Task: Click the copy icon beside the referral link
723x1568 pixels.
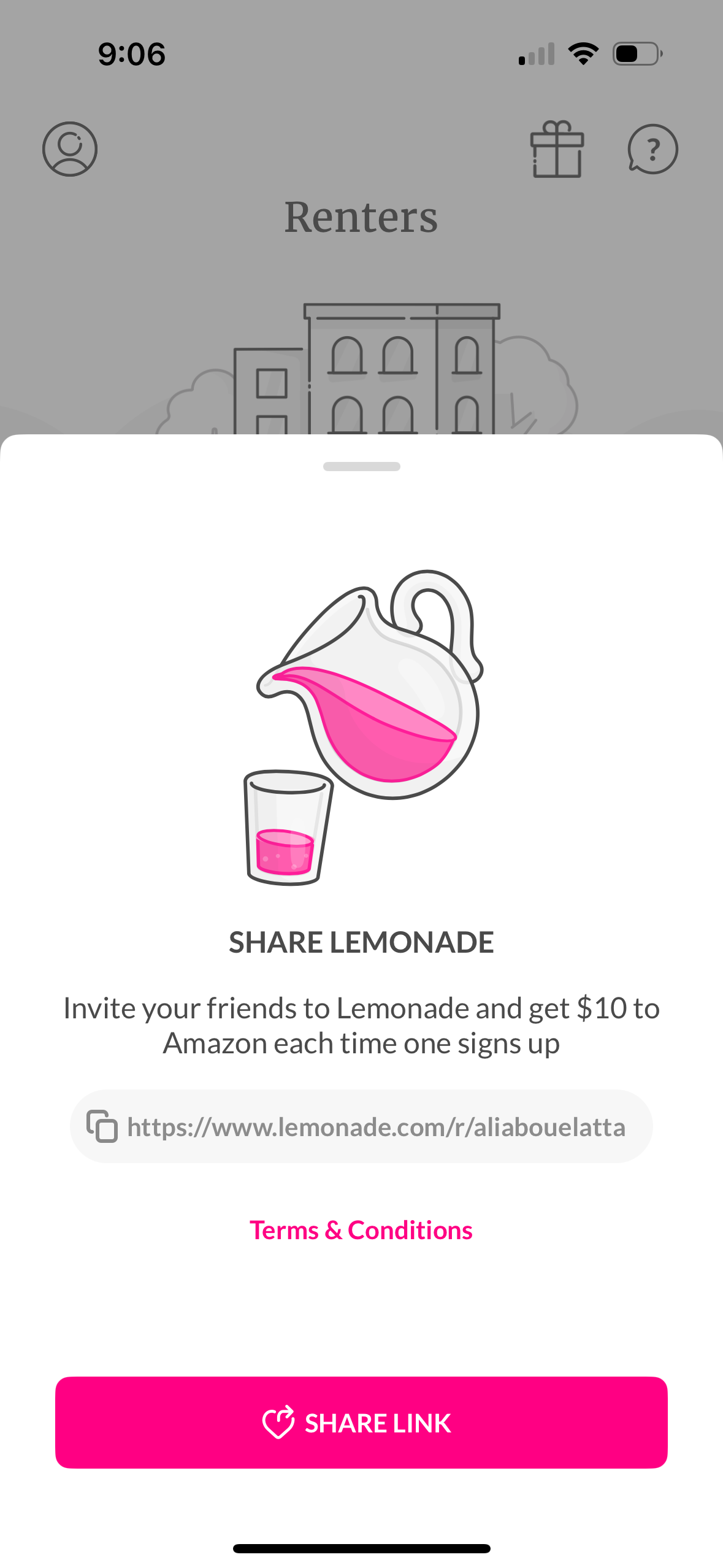Action: (x=102, y=1126)
